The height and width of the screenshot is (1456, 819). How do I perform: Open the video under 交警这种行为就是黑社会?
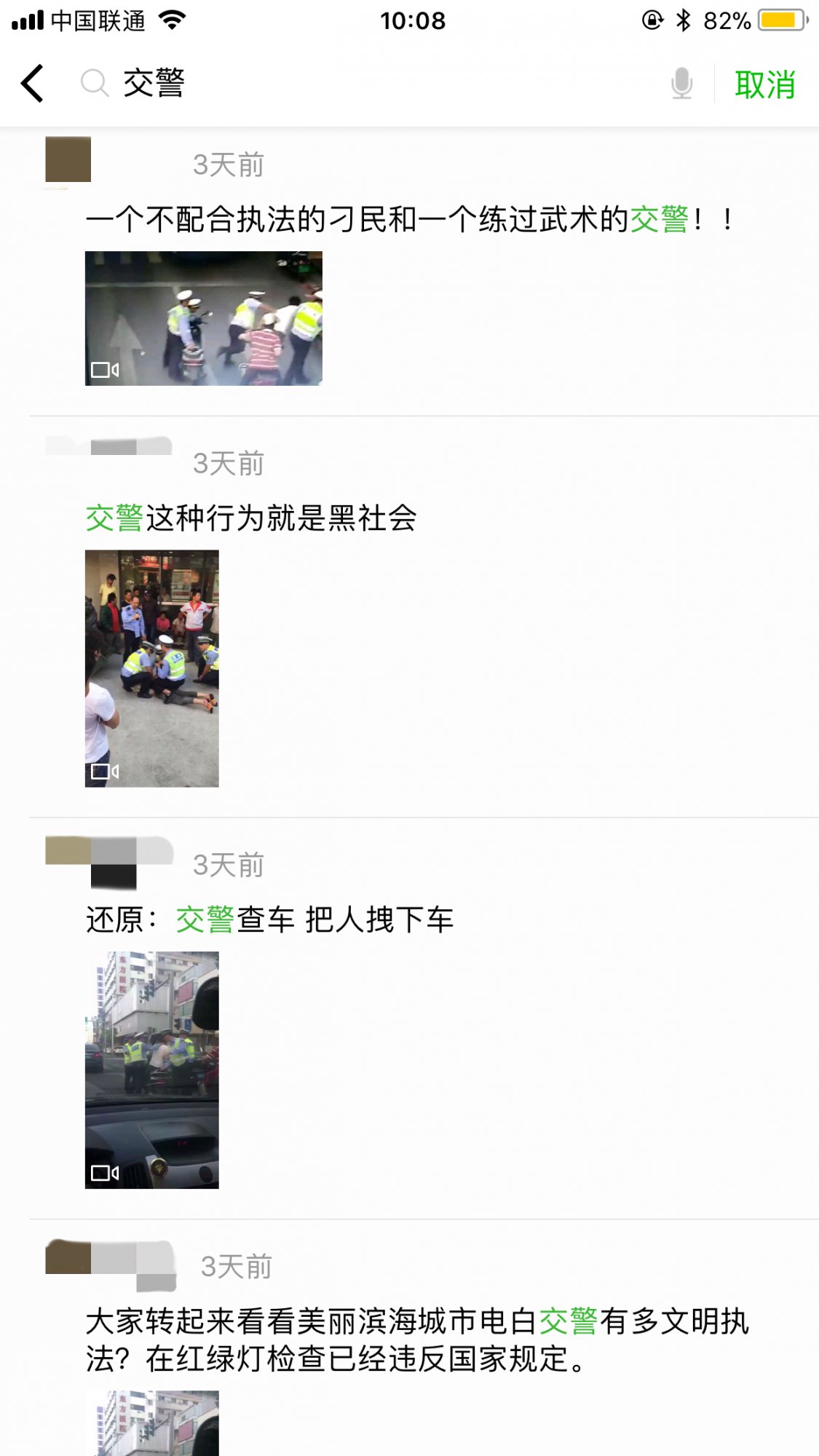point(151,668)
